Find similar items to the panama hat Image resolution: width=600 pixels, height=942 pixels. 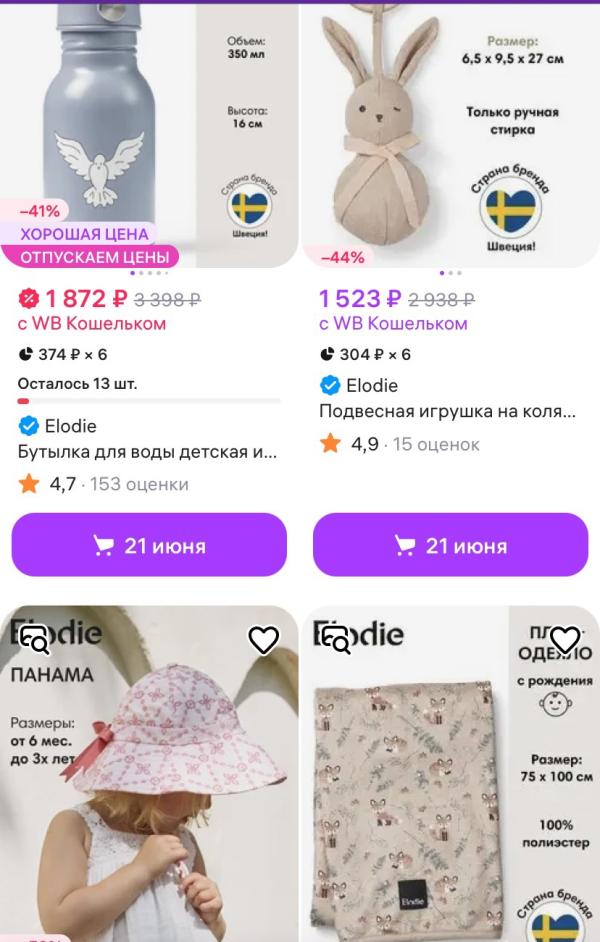(35, 640)
